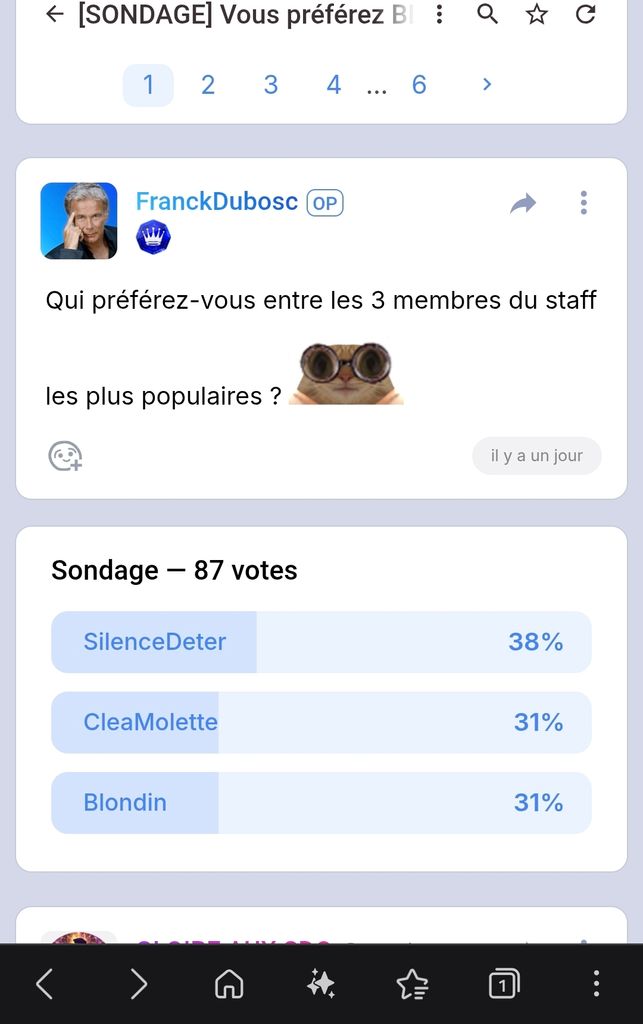Open options menu on FranckDubosc's post

pos(584,202)
